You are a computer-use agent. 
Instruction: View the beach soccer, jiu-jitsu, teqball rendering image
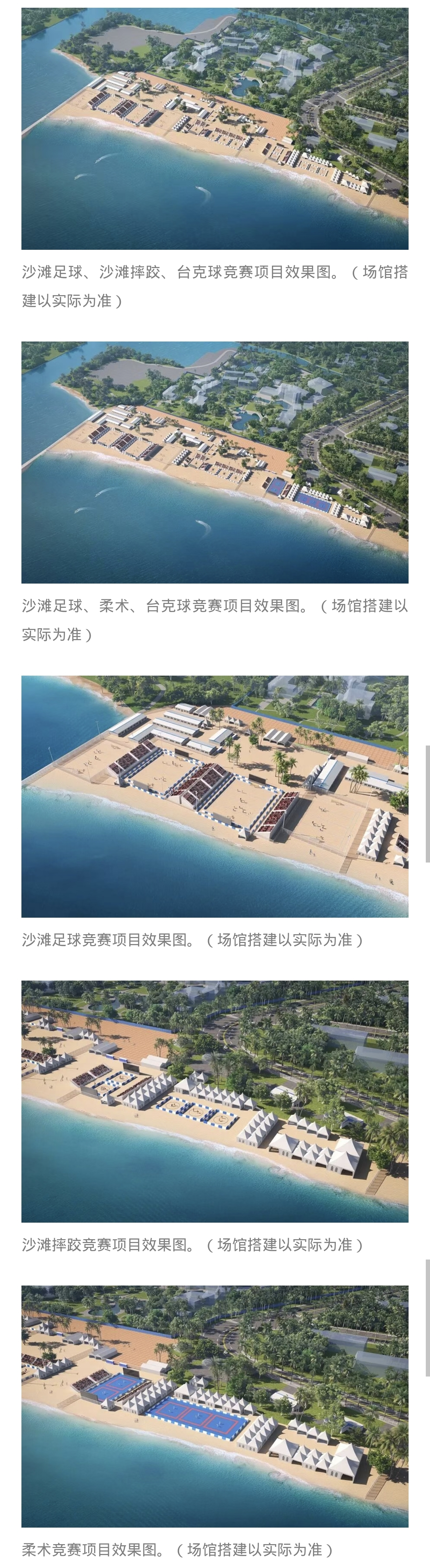tap(214, 462)
